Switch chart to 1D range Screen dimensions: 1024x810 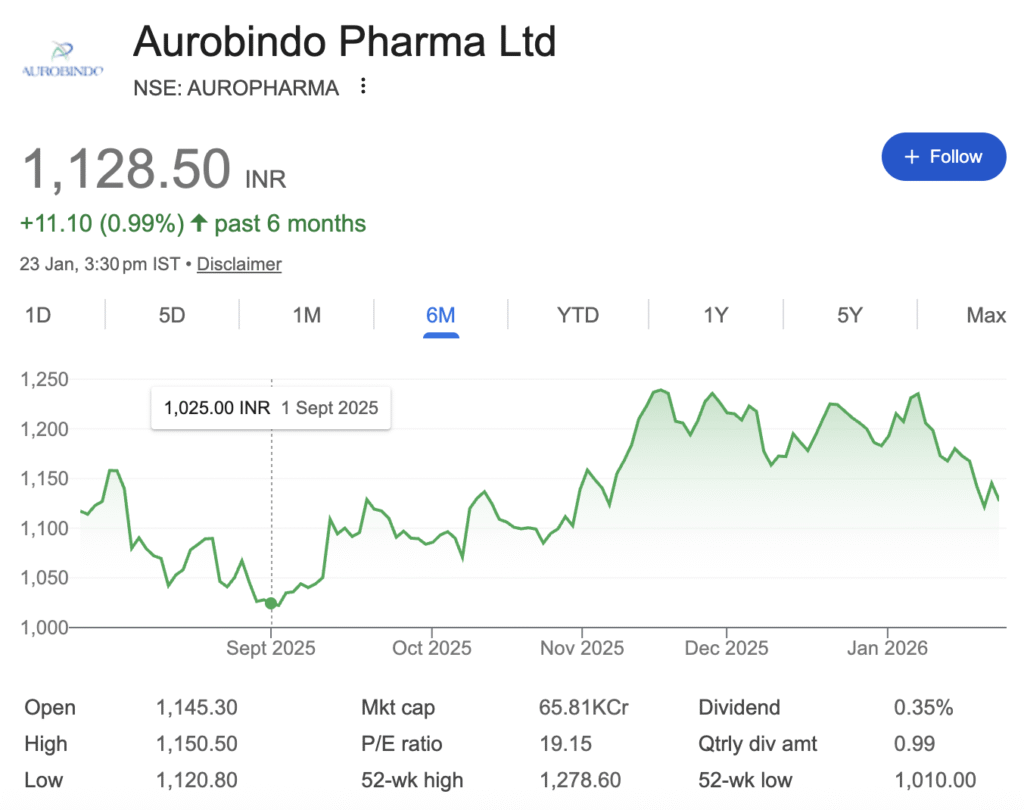(38, 316)
